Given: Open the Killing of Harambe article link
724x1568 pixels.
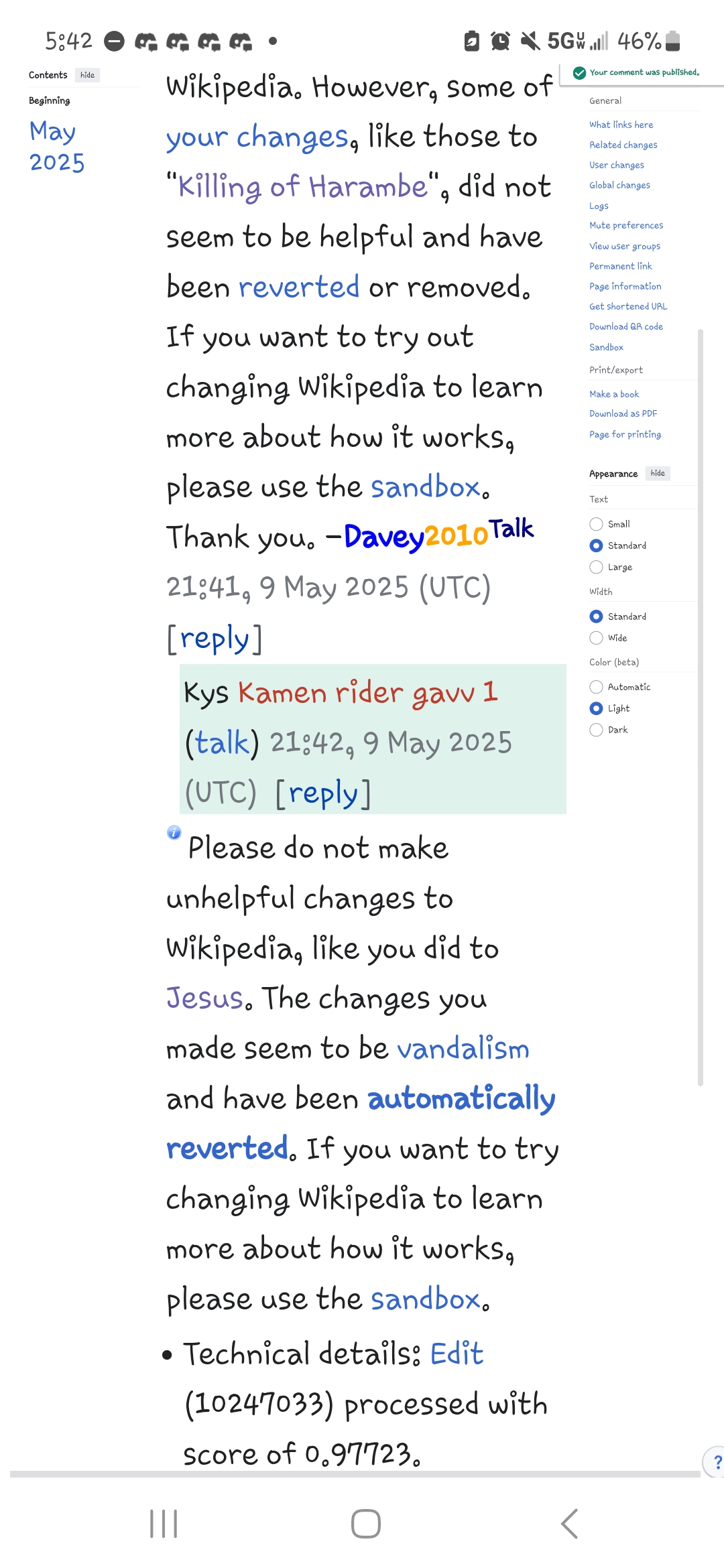Looking at the screenshot, I should [x=303, y=187].
